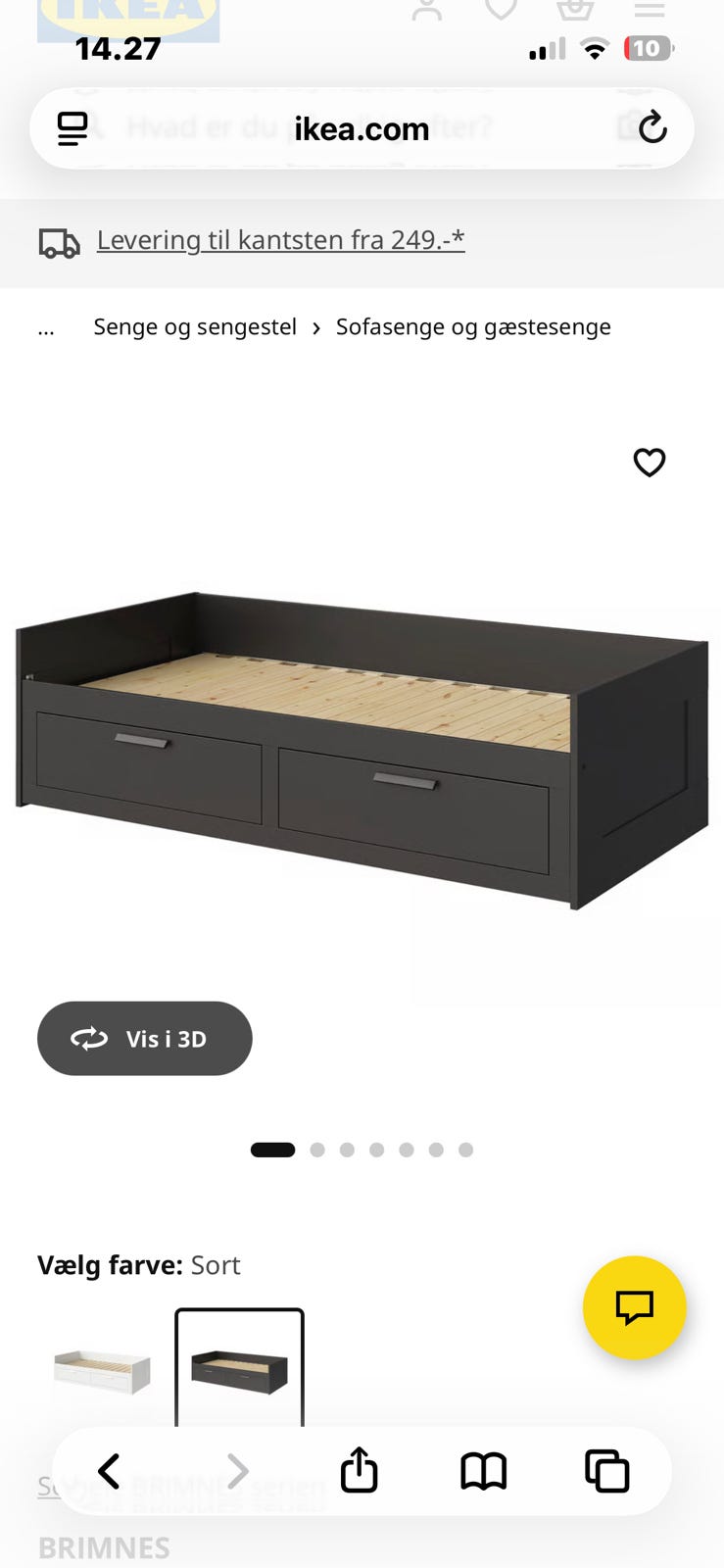Open the Levering til kantsten delivery link
Viewport: 724px width, 1568px height.
pos(280,240)
